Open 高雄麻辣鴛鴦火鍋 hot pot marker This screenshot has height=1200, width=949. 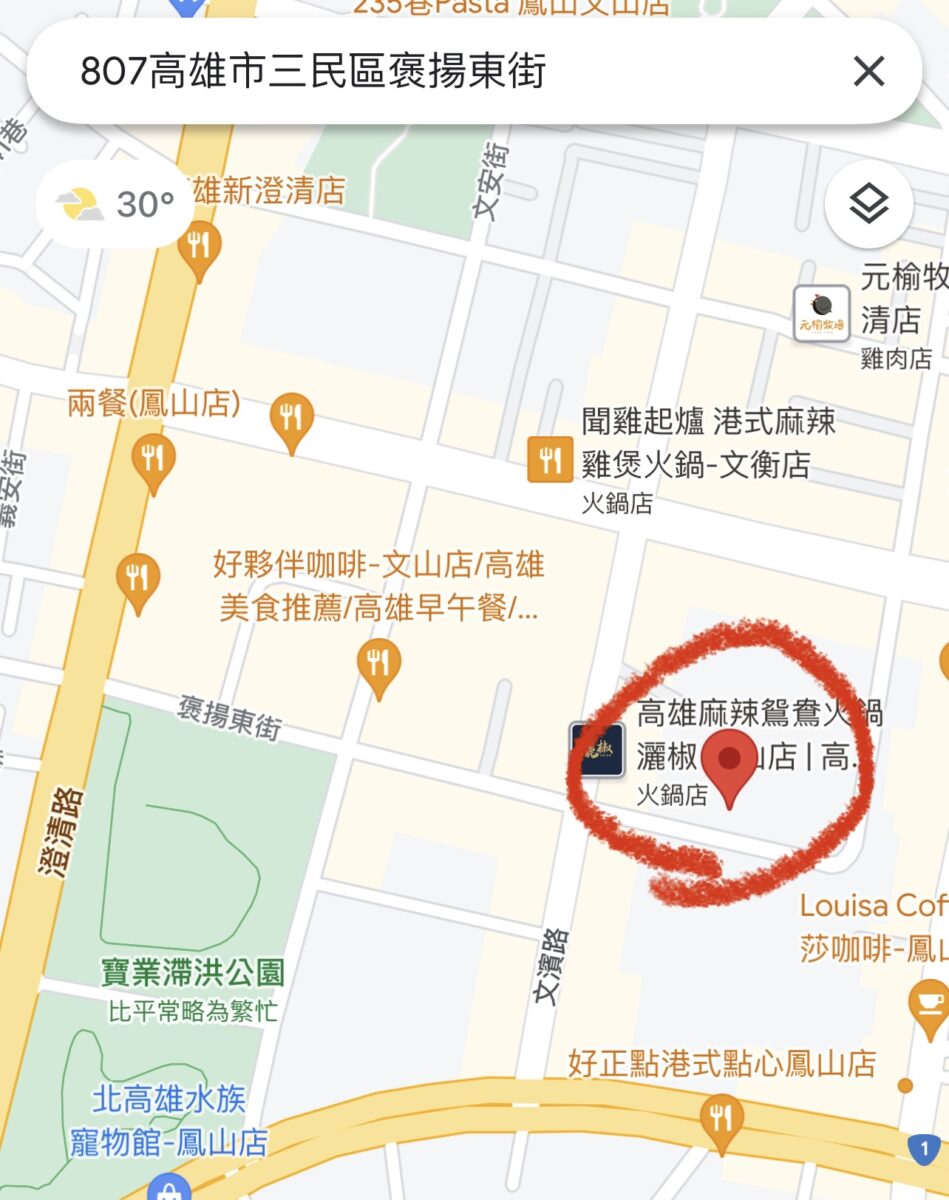[x=598, y=750]
